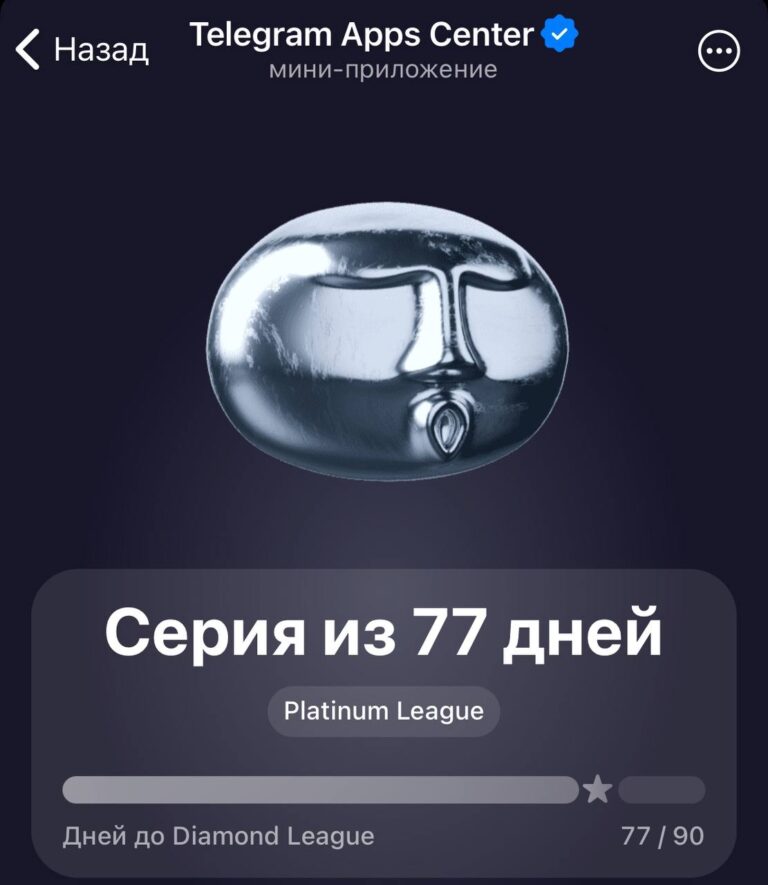This screenshot has height=885, width=768.
Task: Go back using the Назад button
Action: coord(82,49)
